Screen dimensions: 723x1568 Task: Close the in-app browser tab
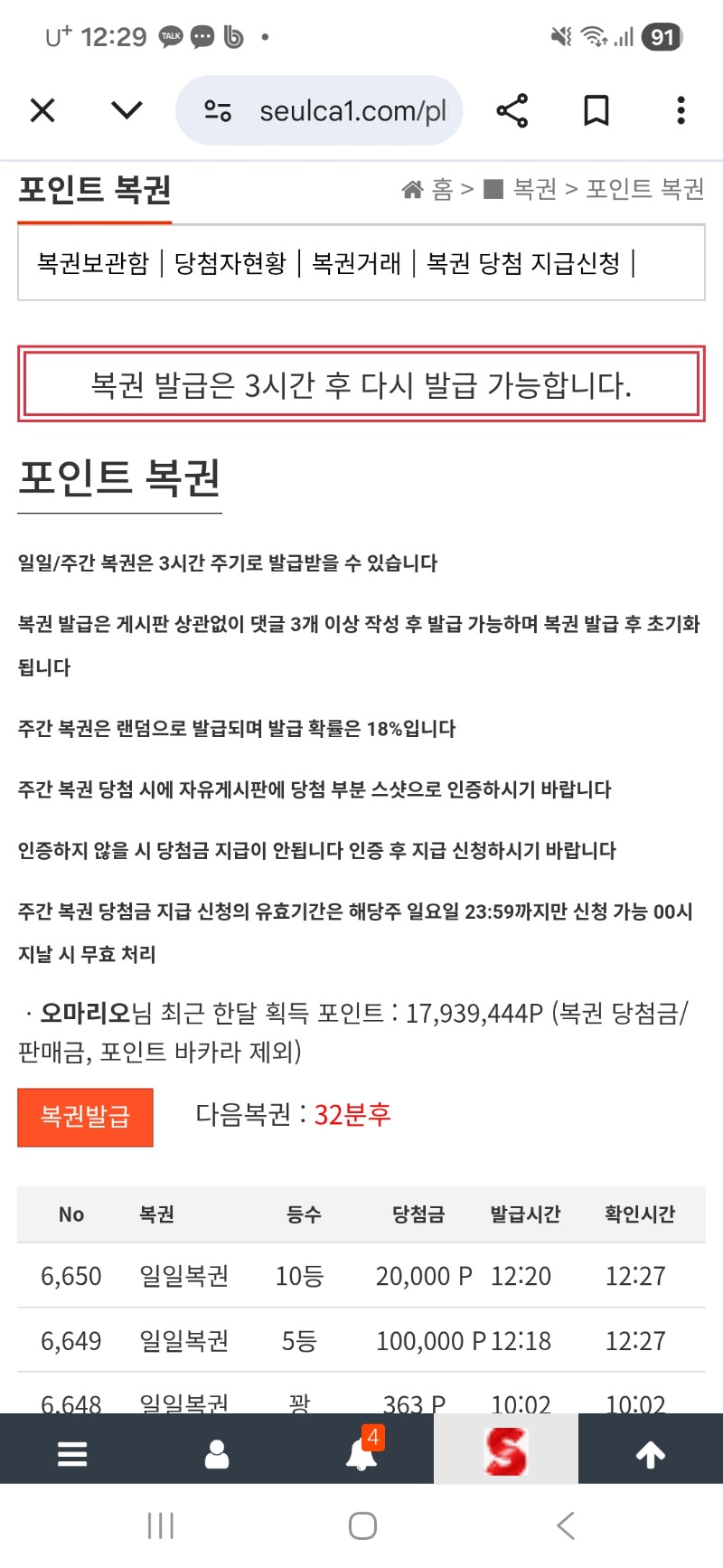42,110
